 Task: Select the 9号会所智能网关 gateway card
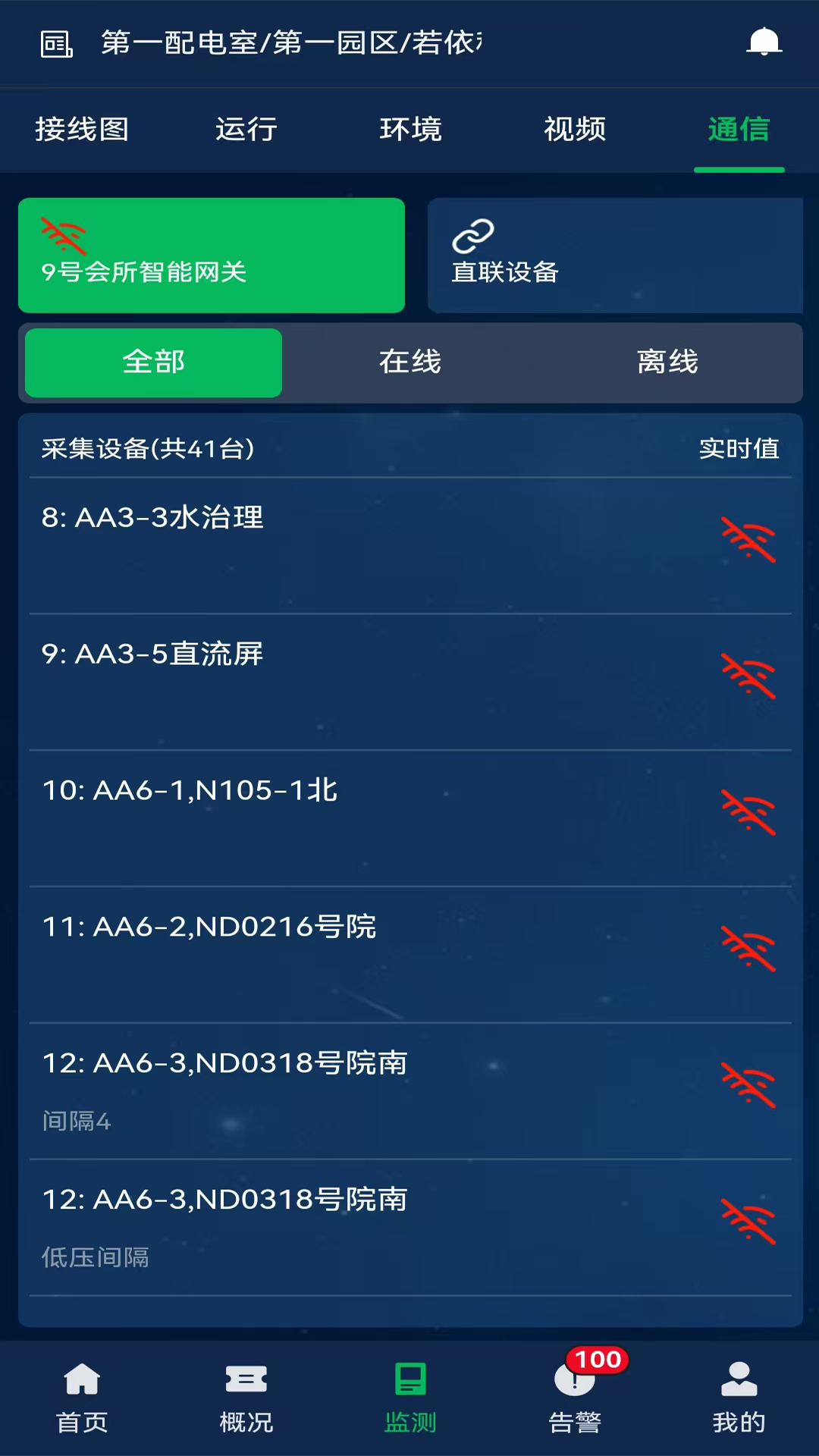pos(212,256)
